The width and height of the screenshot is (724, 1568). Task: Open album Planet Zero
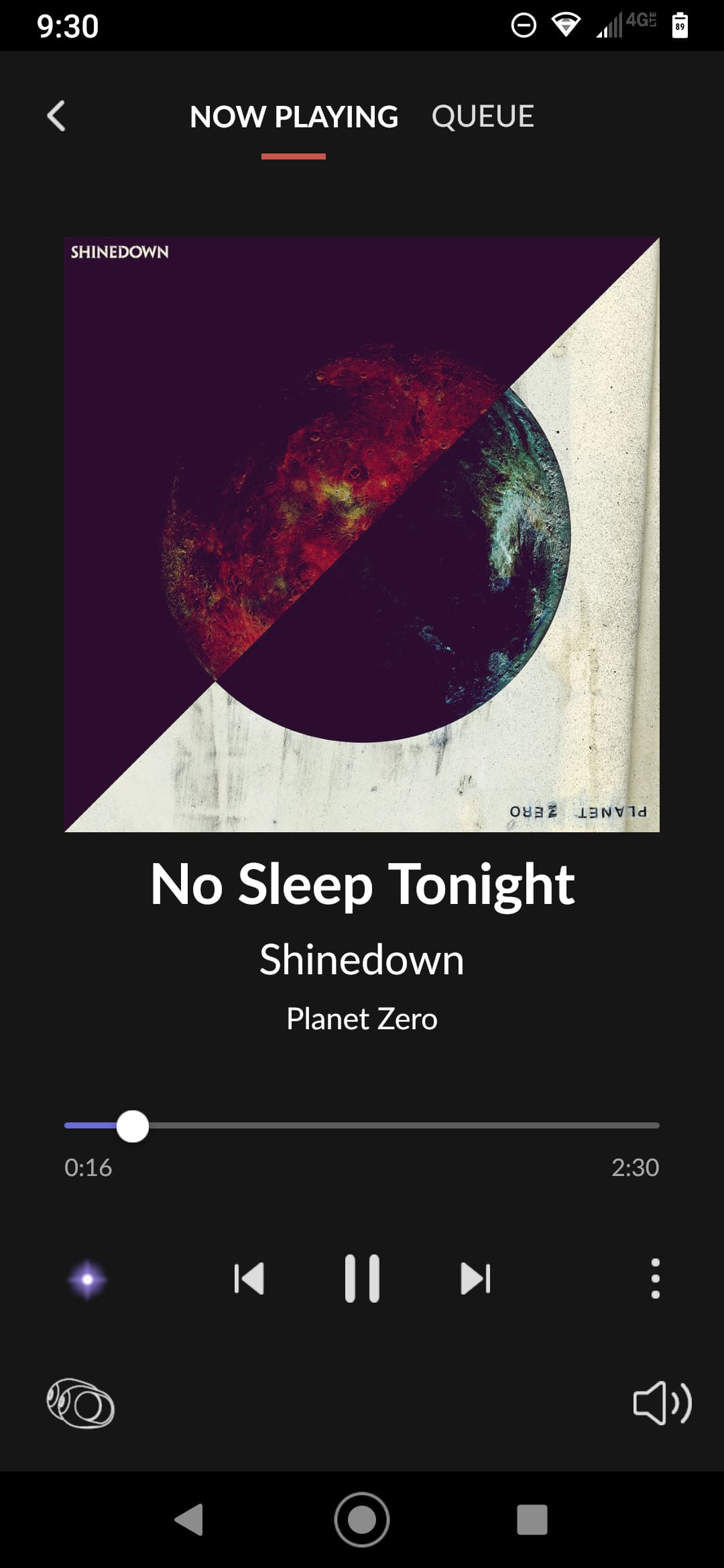click(x=362, y=1019)
